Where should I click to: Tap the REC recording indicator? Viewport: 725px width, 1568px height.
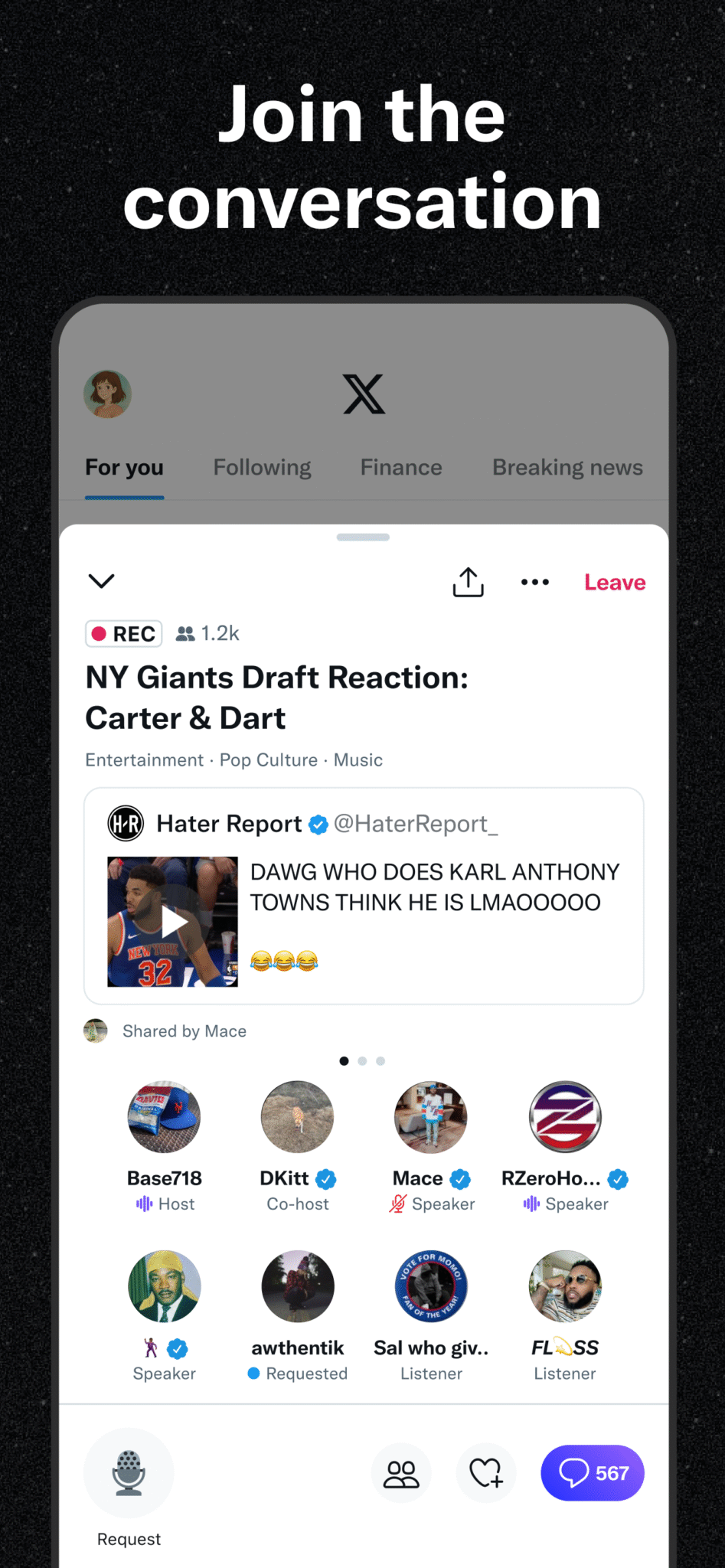coord(122,633)
